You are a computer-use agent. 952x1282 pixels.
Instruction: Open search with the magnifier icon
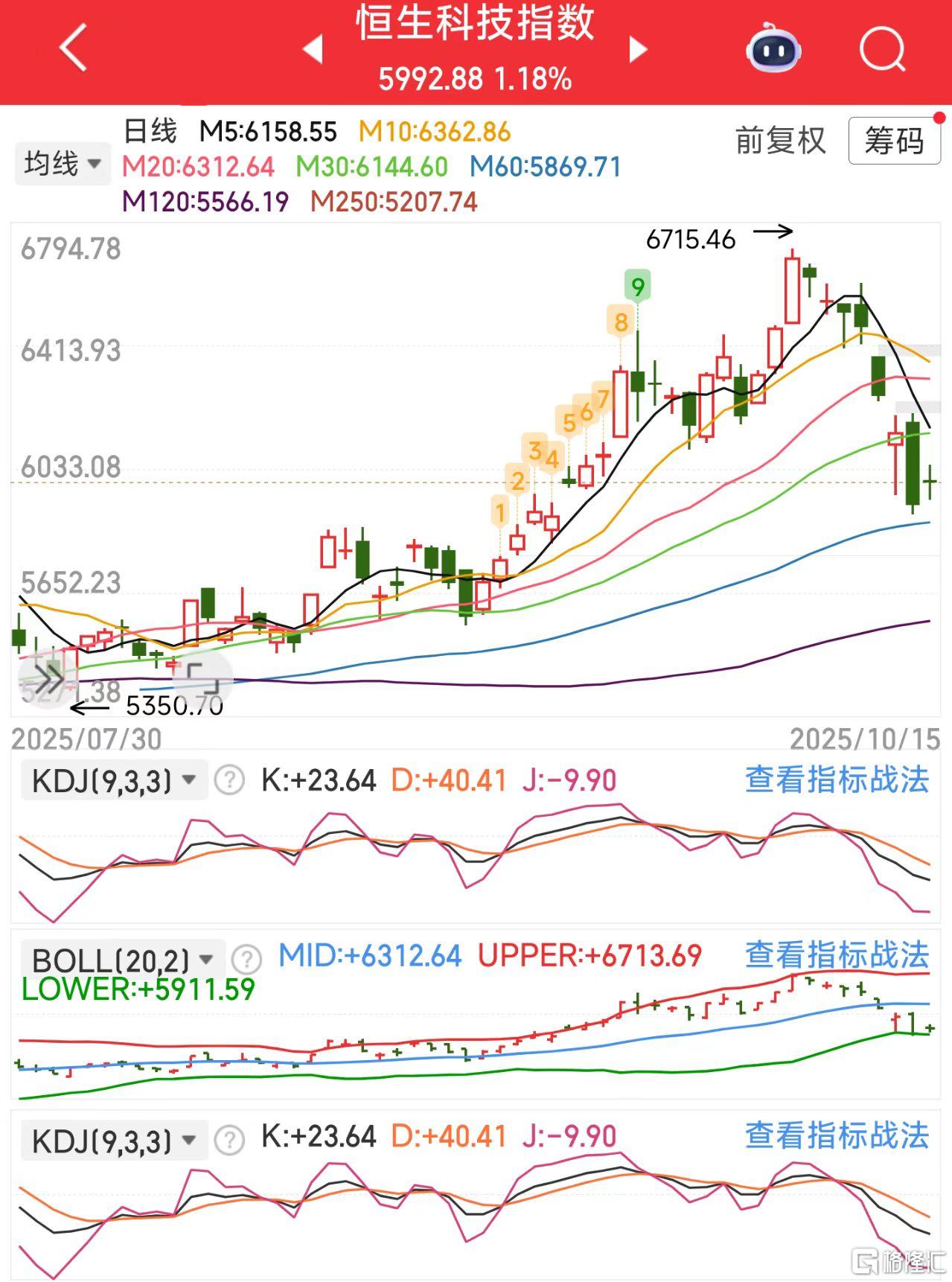point(881,49)
